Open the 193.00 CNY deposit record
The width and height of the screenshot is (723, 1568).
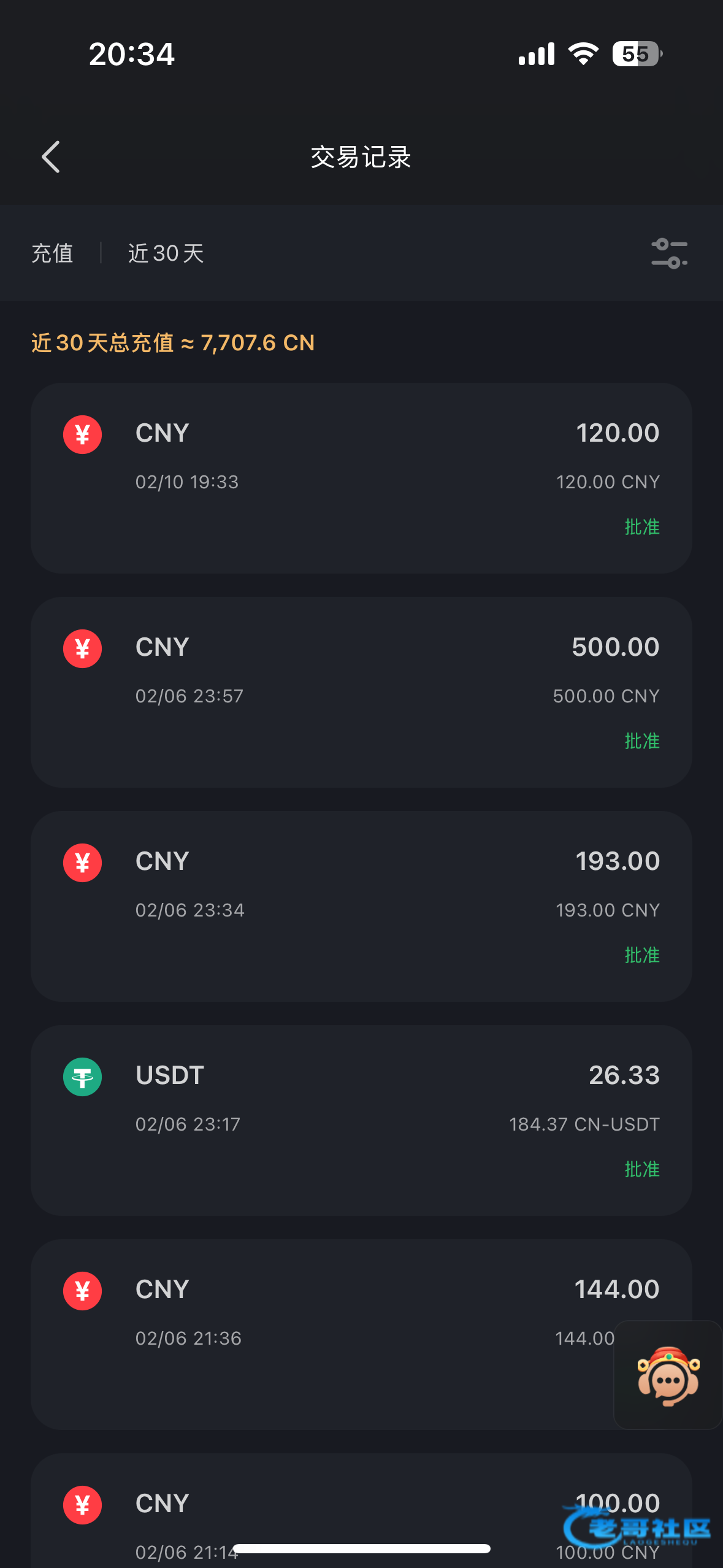[361, 906]
